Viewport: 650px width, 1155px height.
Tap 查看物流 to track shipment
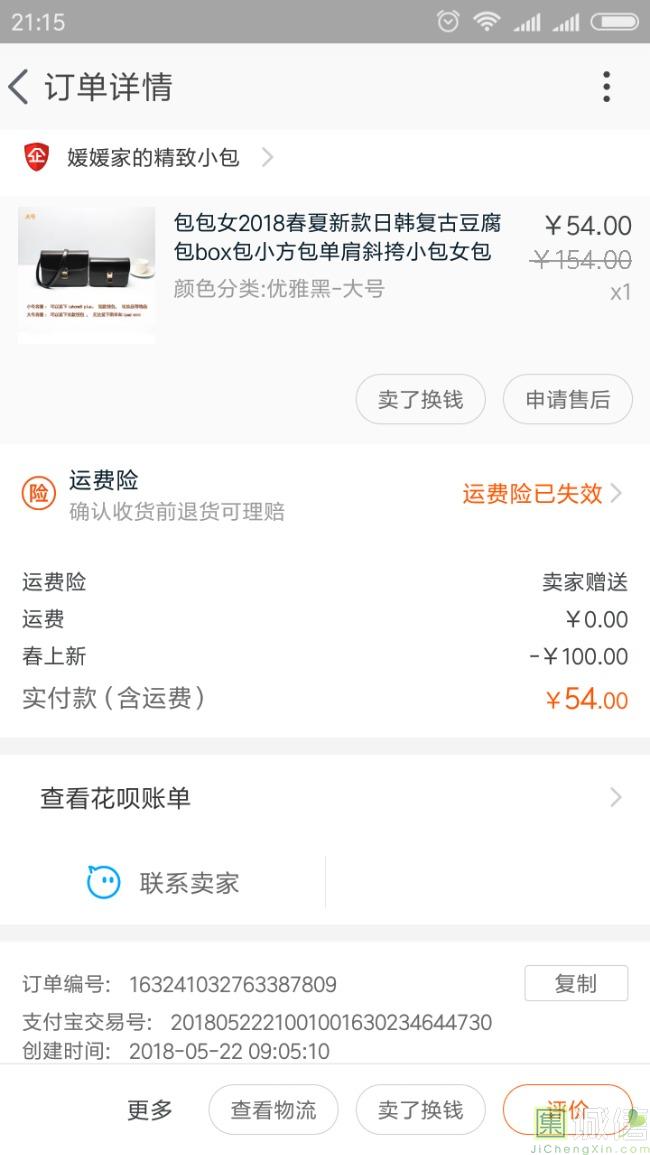click(273, 1109)
